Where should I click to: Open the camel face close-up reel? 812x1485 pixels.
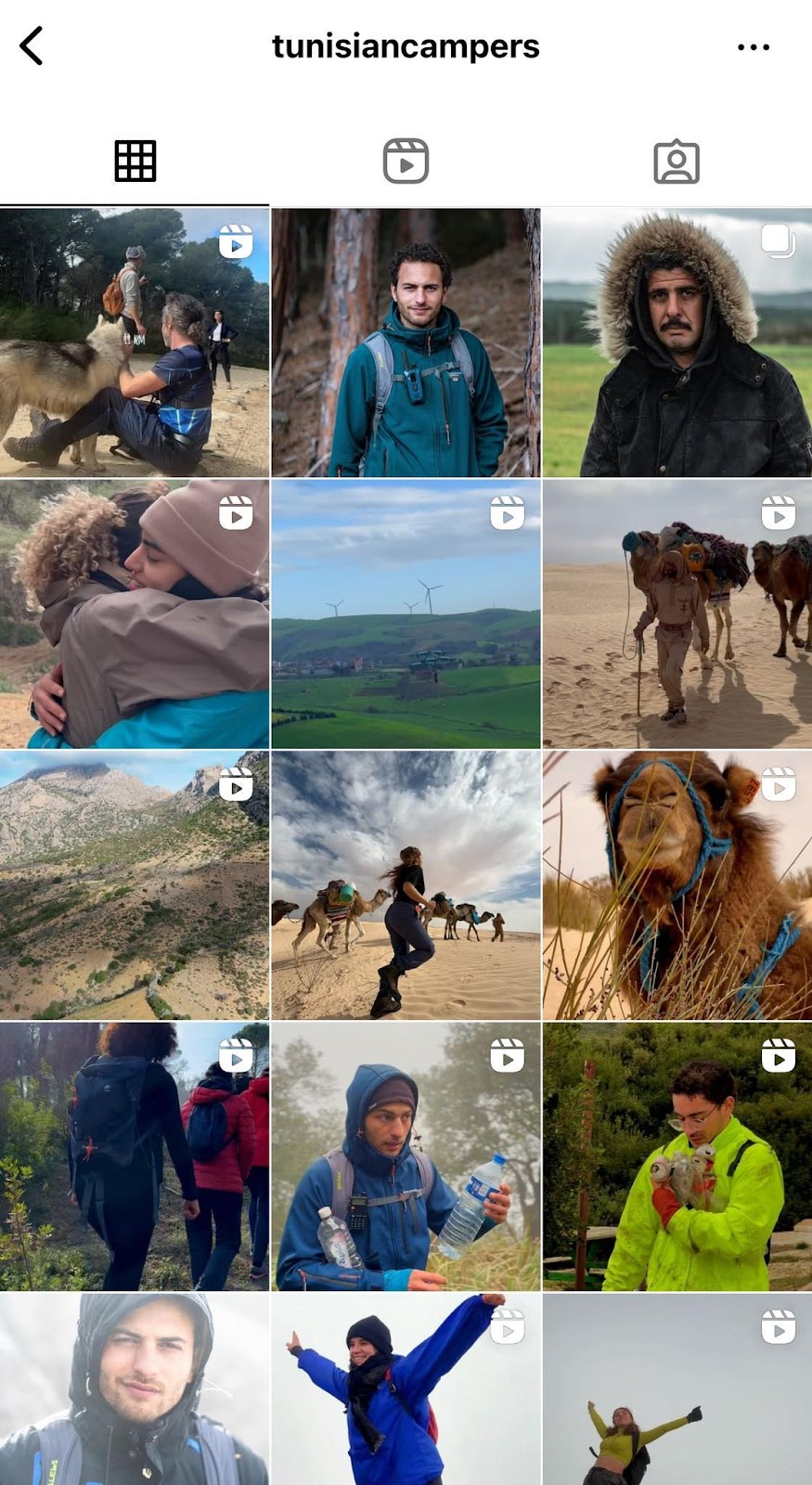coord(677,885)
